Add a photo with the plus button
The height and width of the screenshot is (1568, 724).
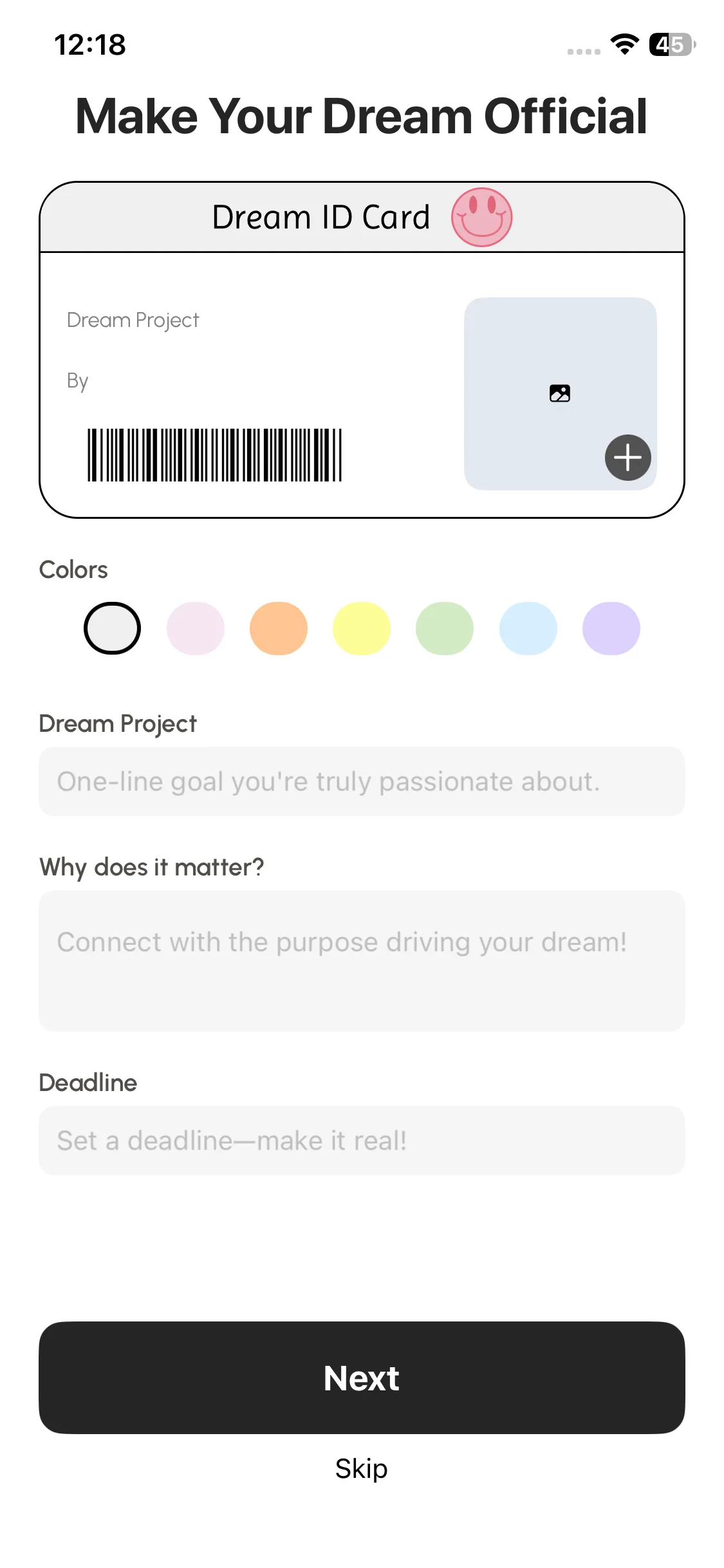pos(627,458)
